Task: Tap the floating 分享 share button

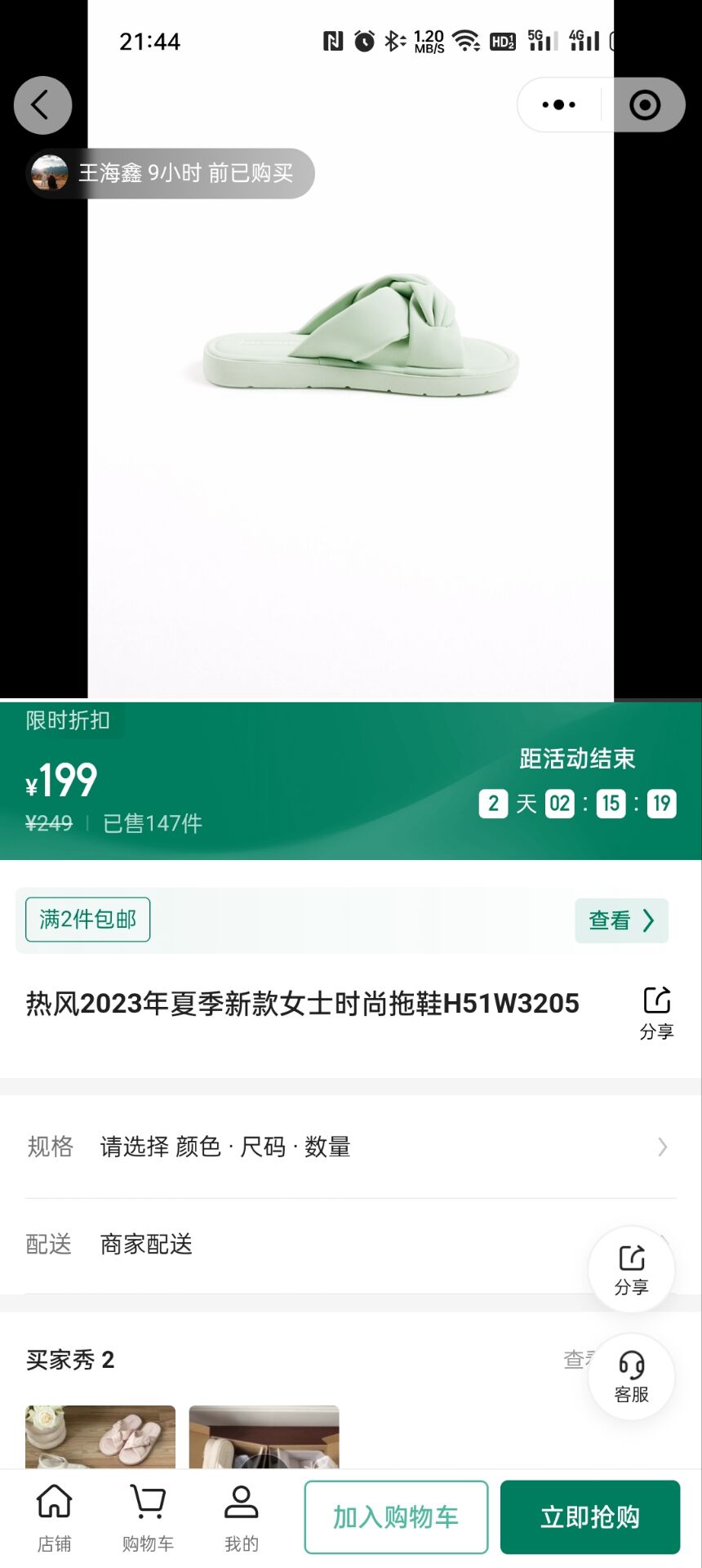Action: click(631, 1269)
